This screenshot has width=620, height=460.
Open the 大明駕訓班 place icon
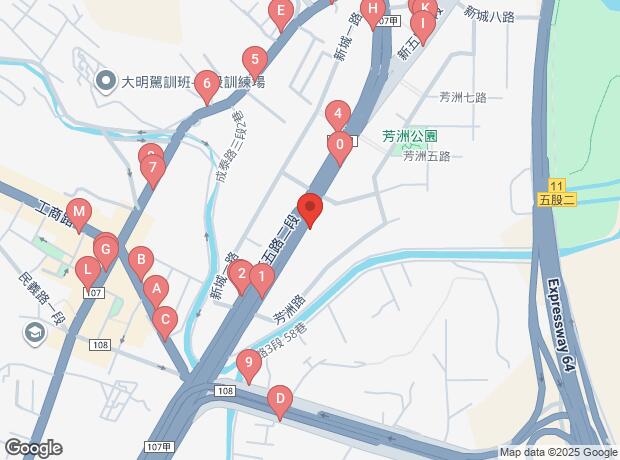tap(106, 81)
